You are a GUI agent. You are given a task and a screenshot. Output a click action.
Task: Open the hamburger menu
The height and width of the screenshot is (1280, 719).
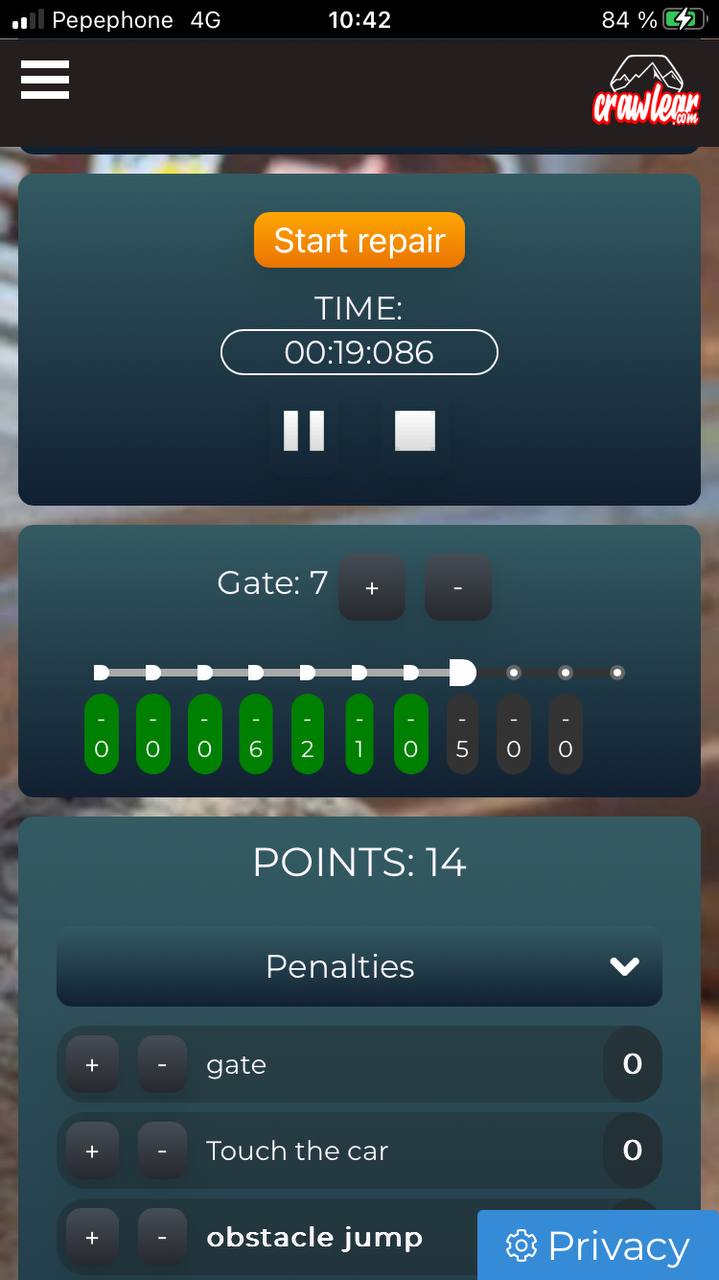click(x=45, y=79)
